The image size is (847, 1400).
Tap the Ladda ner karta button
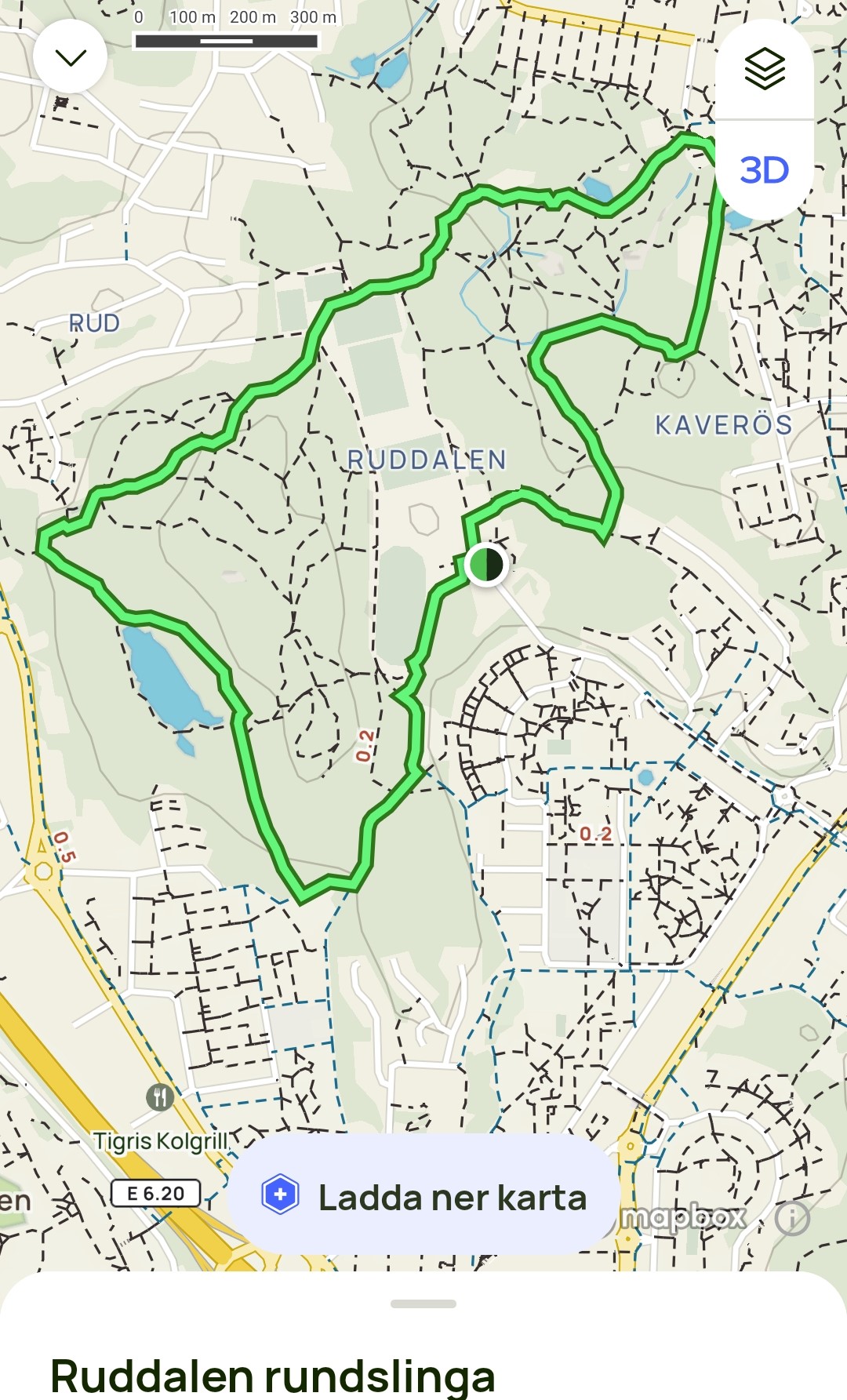click(x=423, y=1198)
